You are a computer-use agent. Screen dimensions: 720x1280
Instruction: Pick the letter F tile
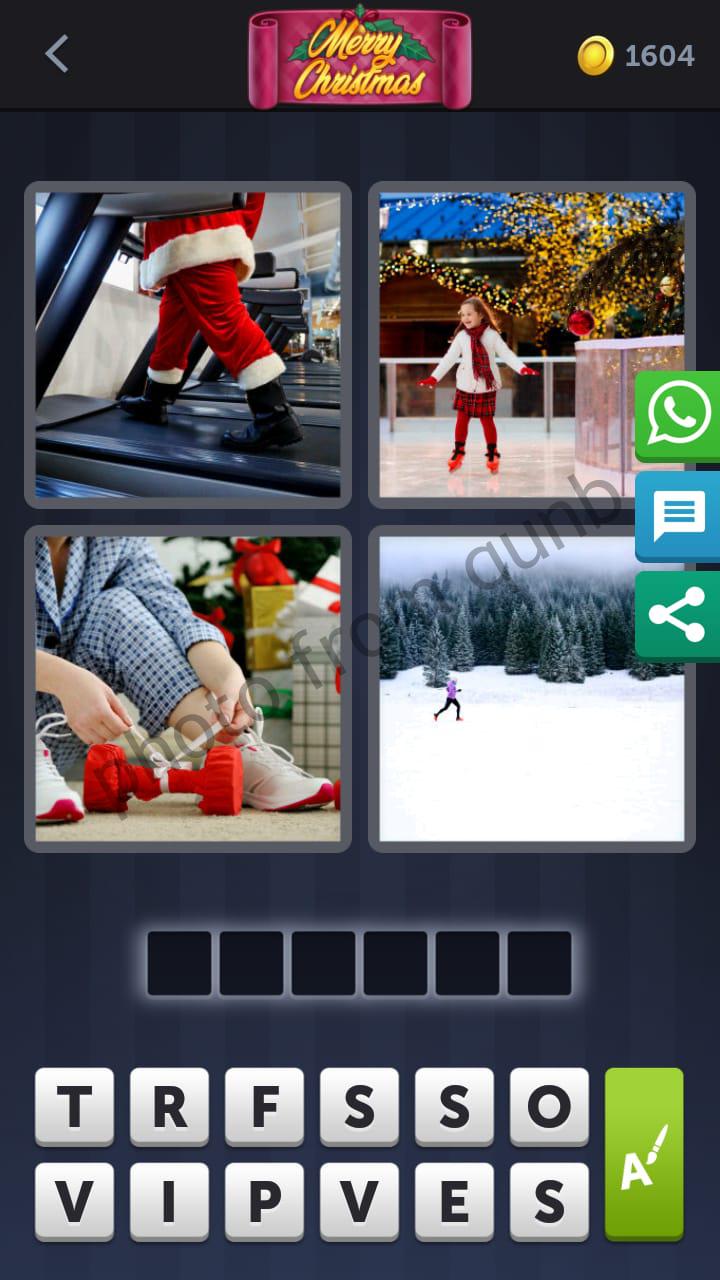pyautogui.click(x=264, y=1106)
